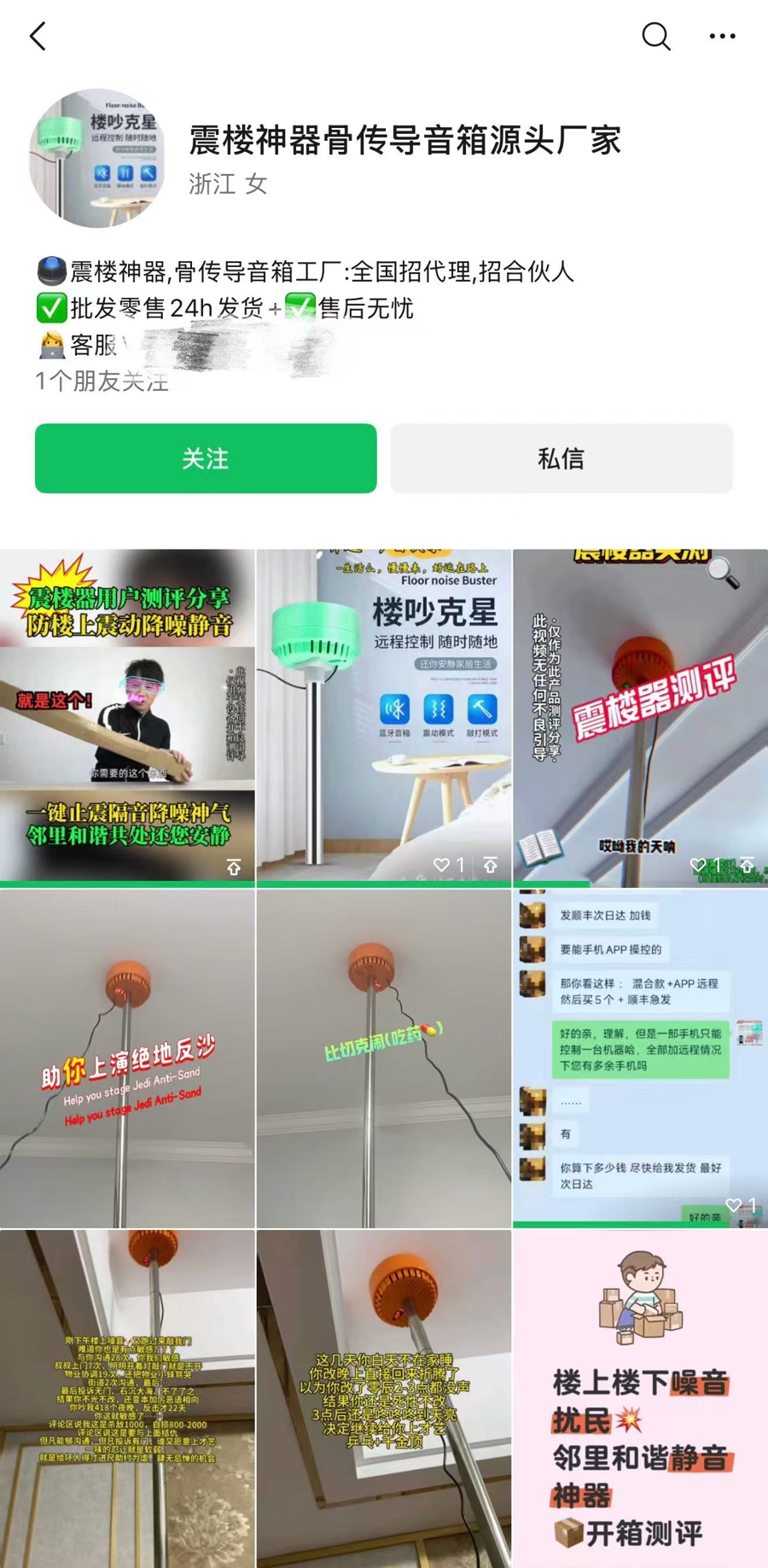Open the 比切克闹 video tile
The width and height of the screenshot is (768, 1568).
pos(384,1058)
